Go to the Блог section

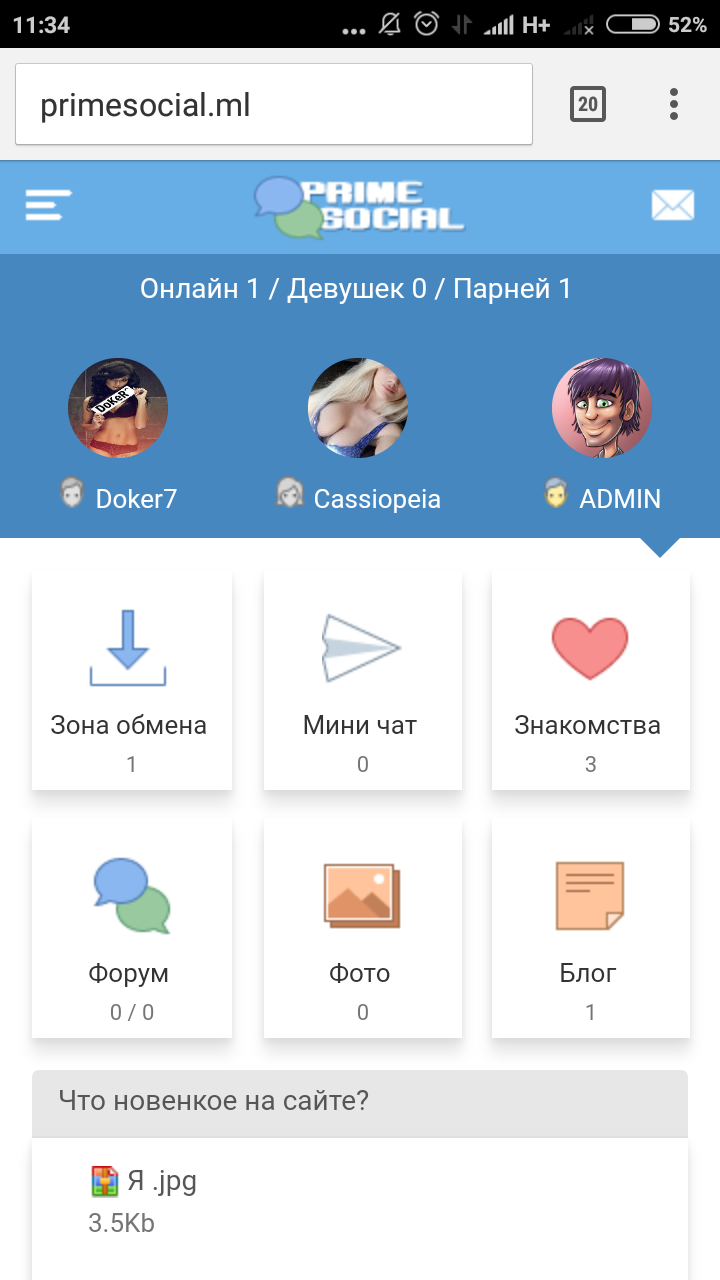click(590, 929)
